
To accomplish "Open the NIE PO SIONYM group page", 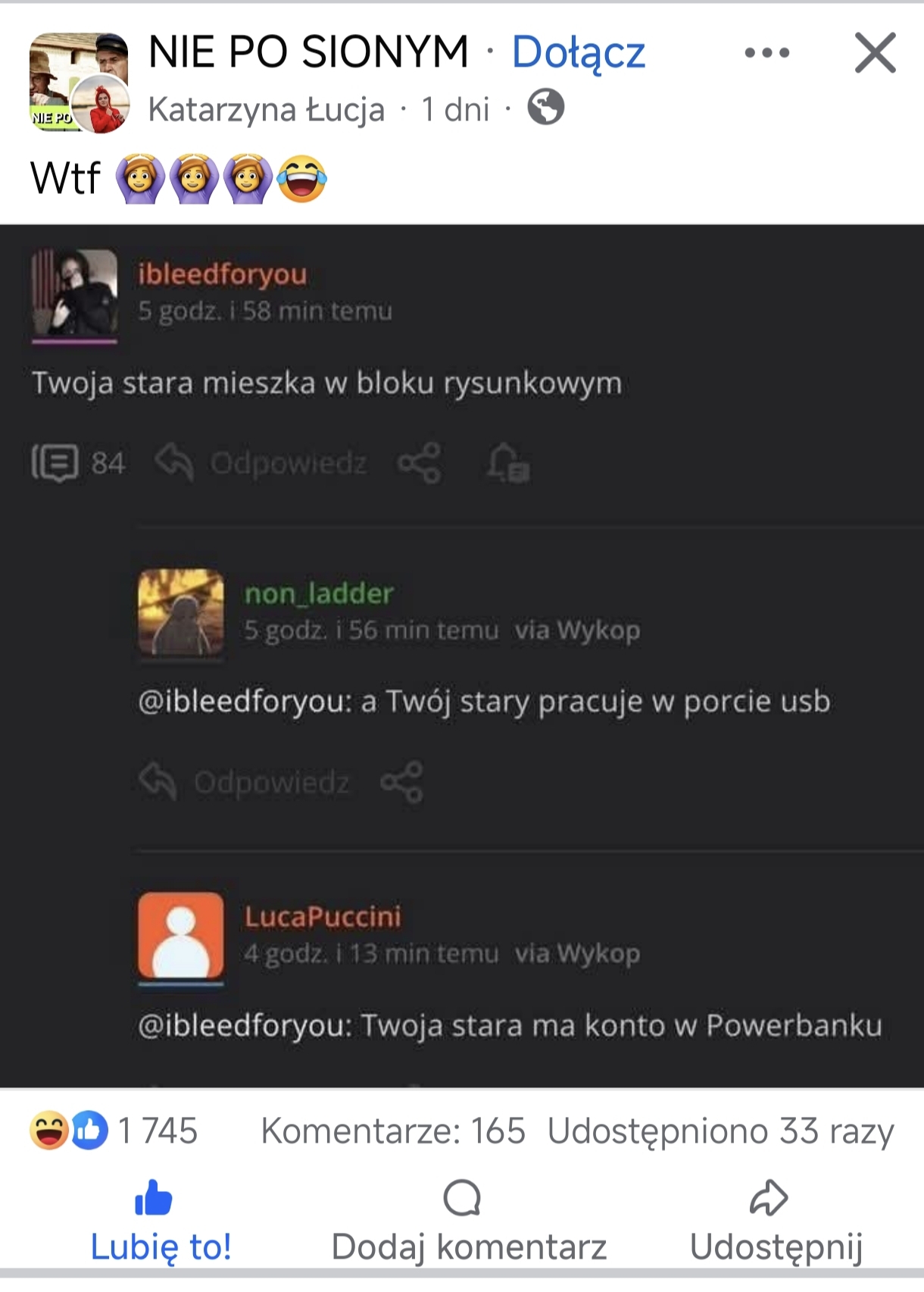I will click(x=308, y=52).
